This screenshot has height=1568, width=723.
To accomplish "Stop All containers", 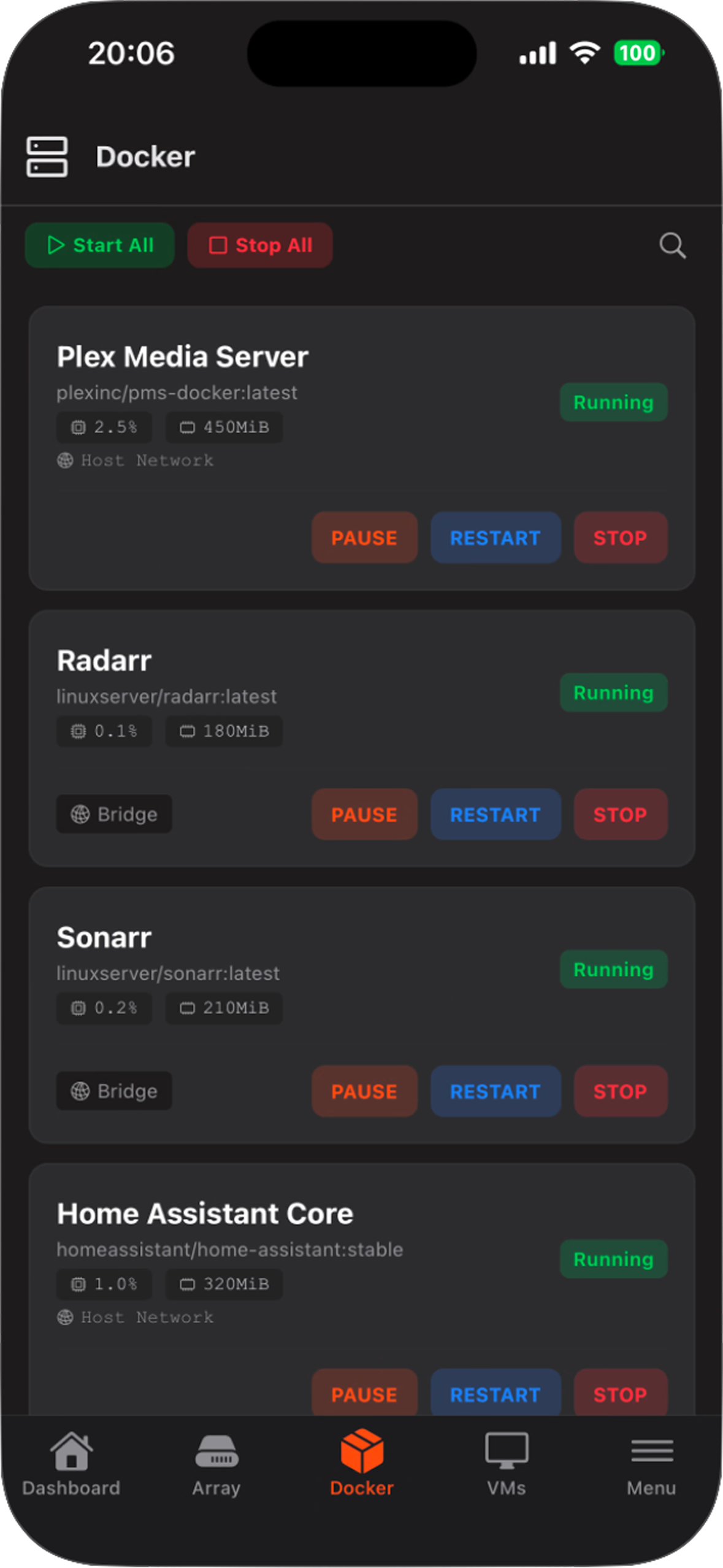I will pos(259,245).
